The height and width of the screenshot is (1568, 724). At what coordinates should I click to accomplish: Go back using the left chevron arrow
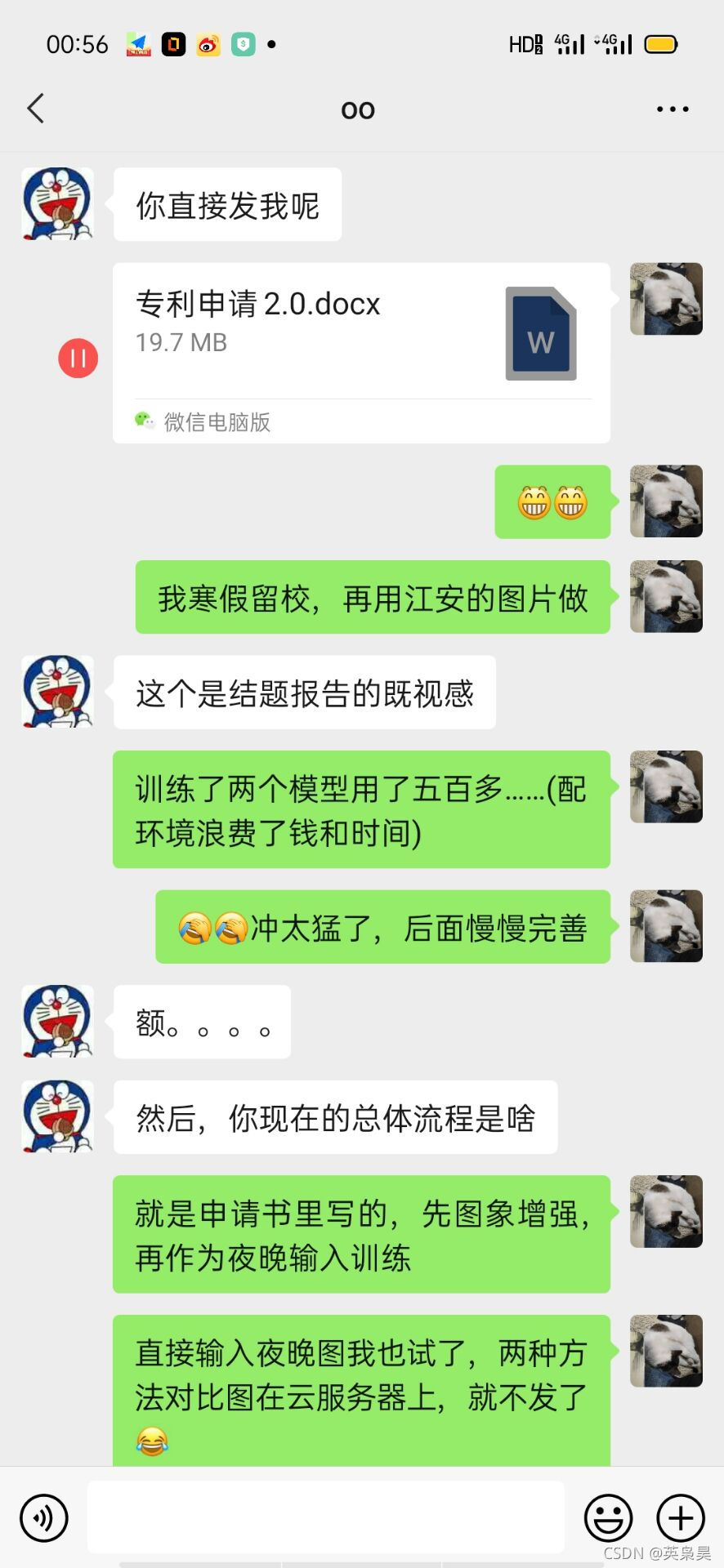[x=35, y=108]
